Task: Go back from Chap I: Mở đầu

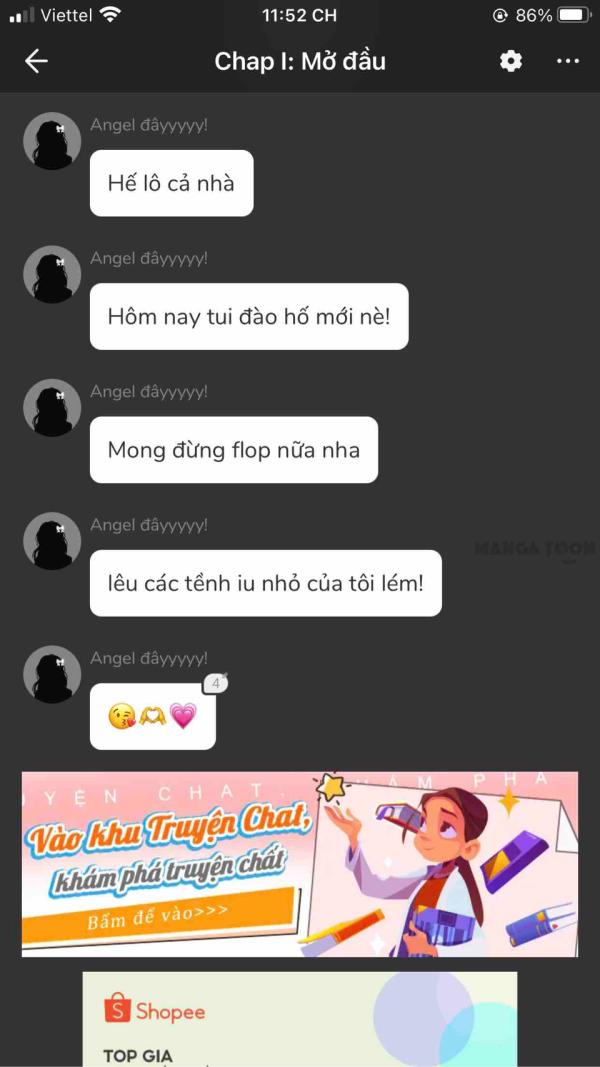Action: pos(36,62)
